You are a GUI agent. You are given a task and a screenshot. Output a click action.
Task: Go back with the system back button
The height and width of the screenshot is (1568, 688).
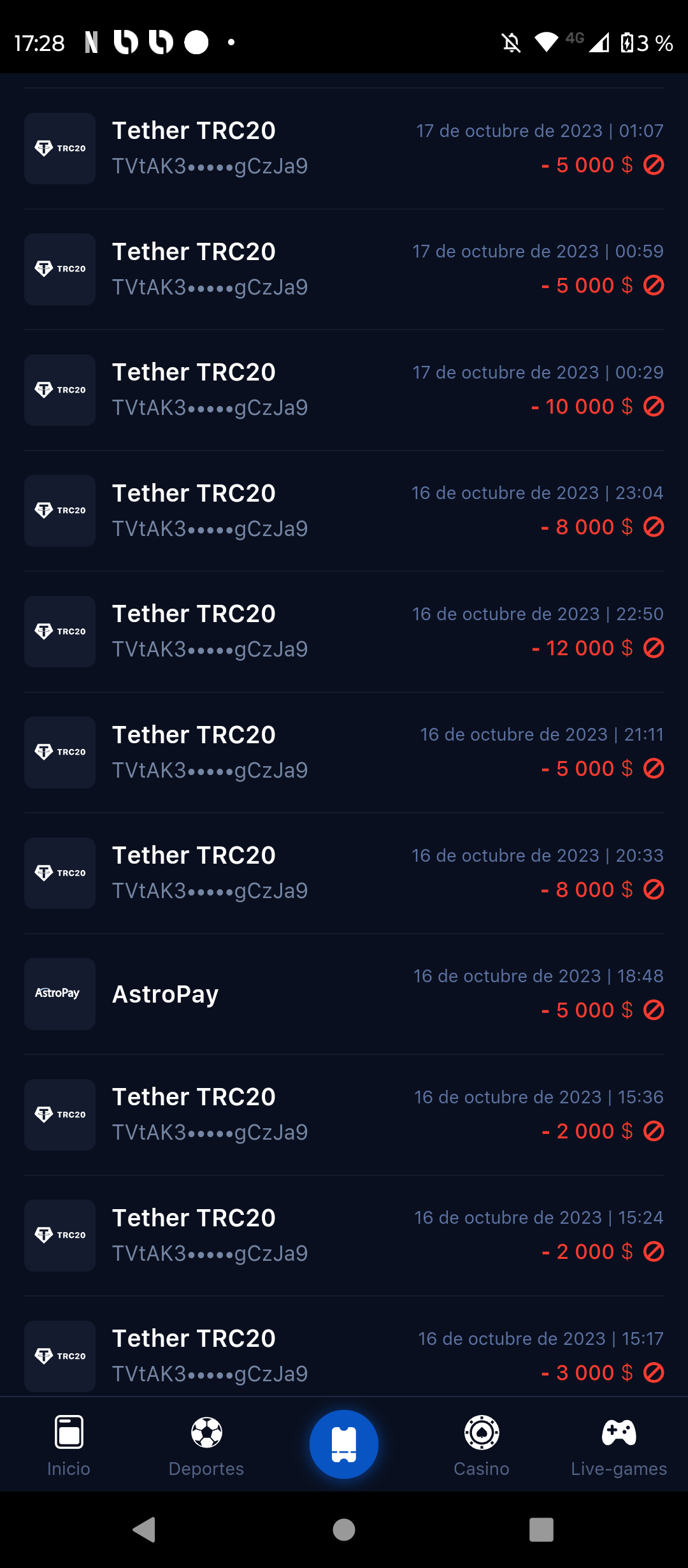145,1529
